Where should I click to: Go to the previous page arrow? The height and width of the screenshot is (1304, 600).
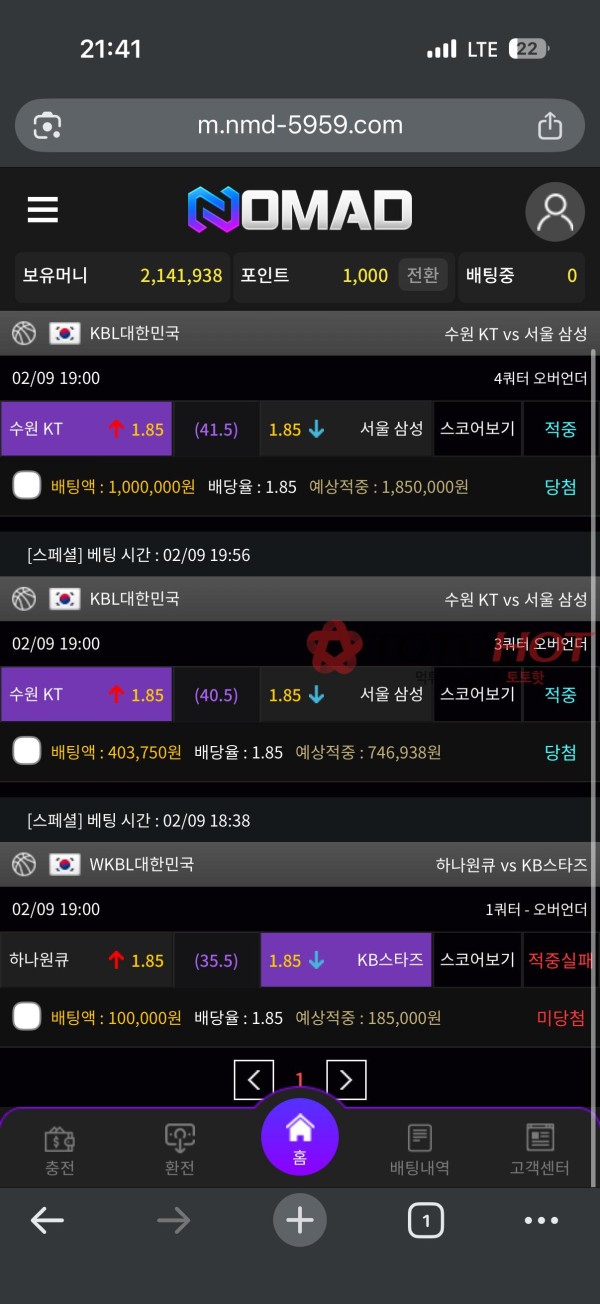254,1080
